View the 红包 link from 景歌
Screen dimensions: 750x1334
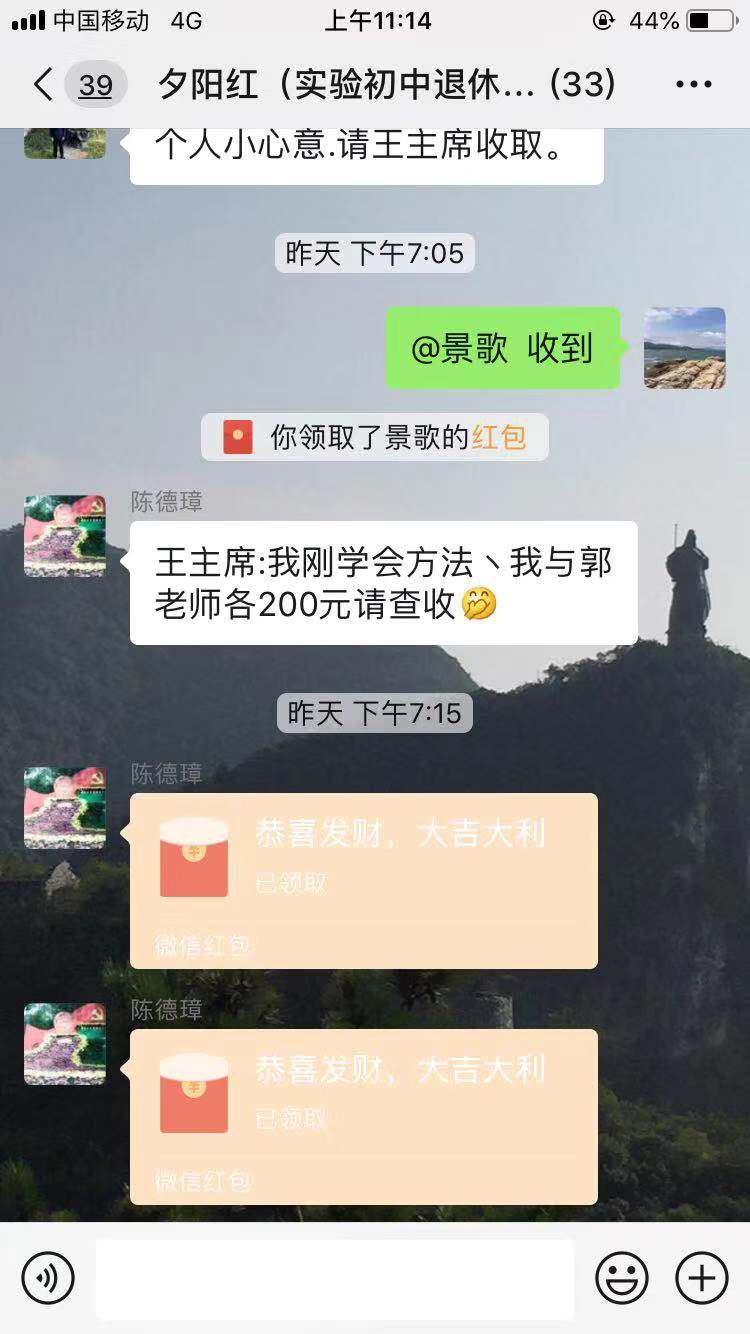498,437
